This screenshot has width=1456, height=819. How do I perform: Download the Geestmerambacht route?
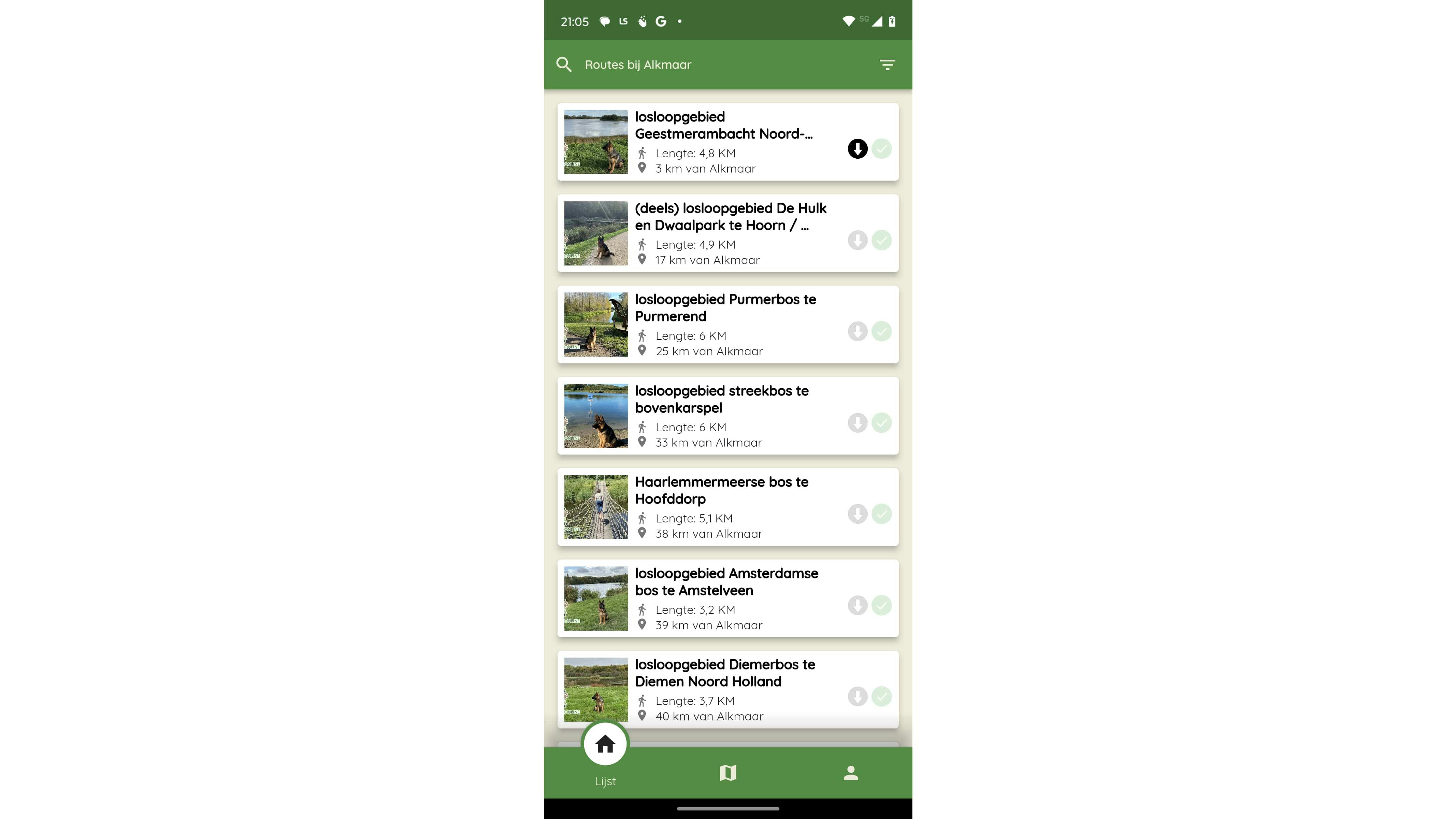857,149
